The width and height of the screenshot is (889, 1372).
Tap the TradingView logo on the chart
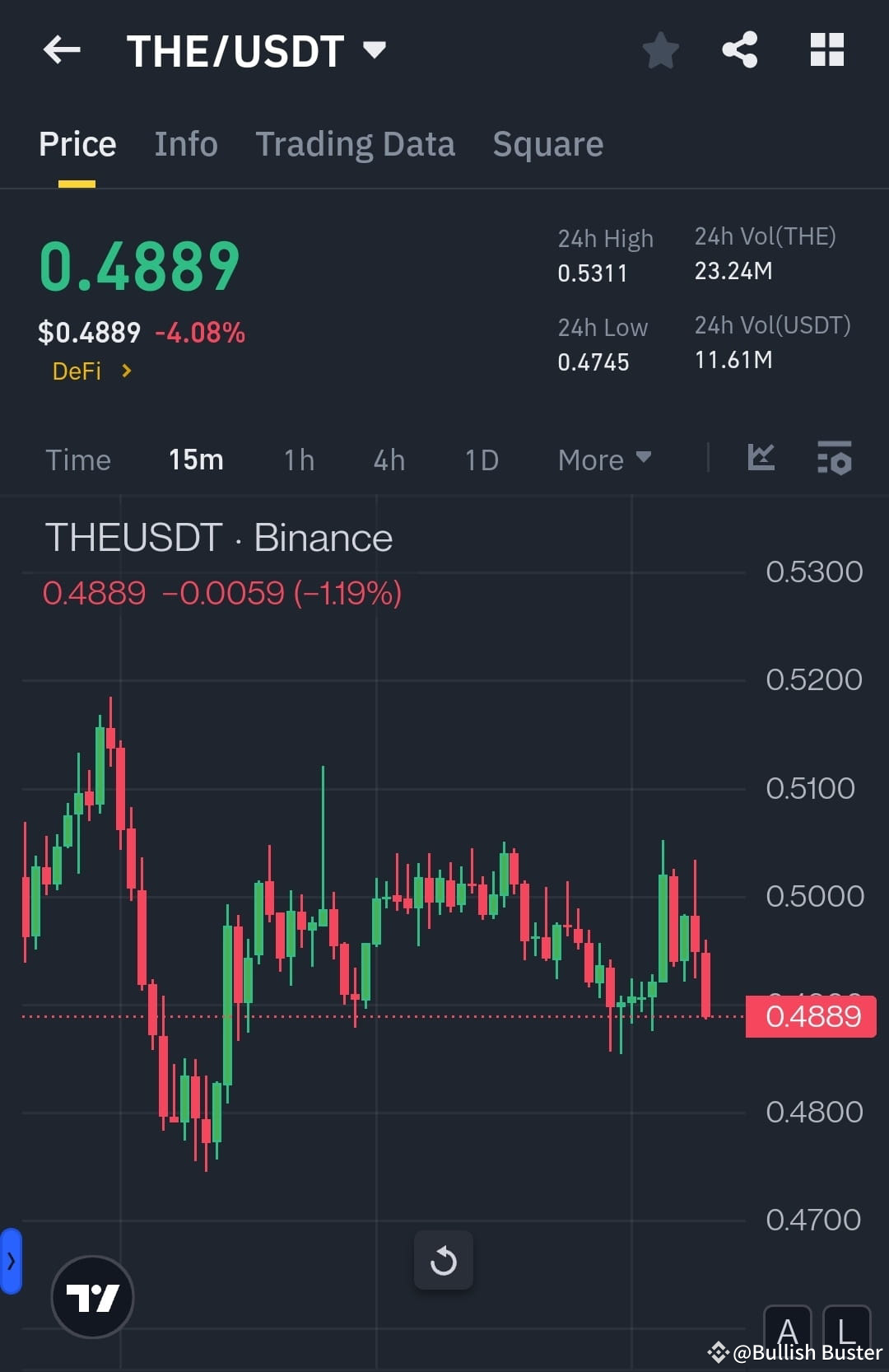[x=93, y=1295]
